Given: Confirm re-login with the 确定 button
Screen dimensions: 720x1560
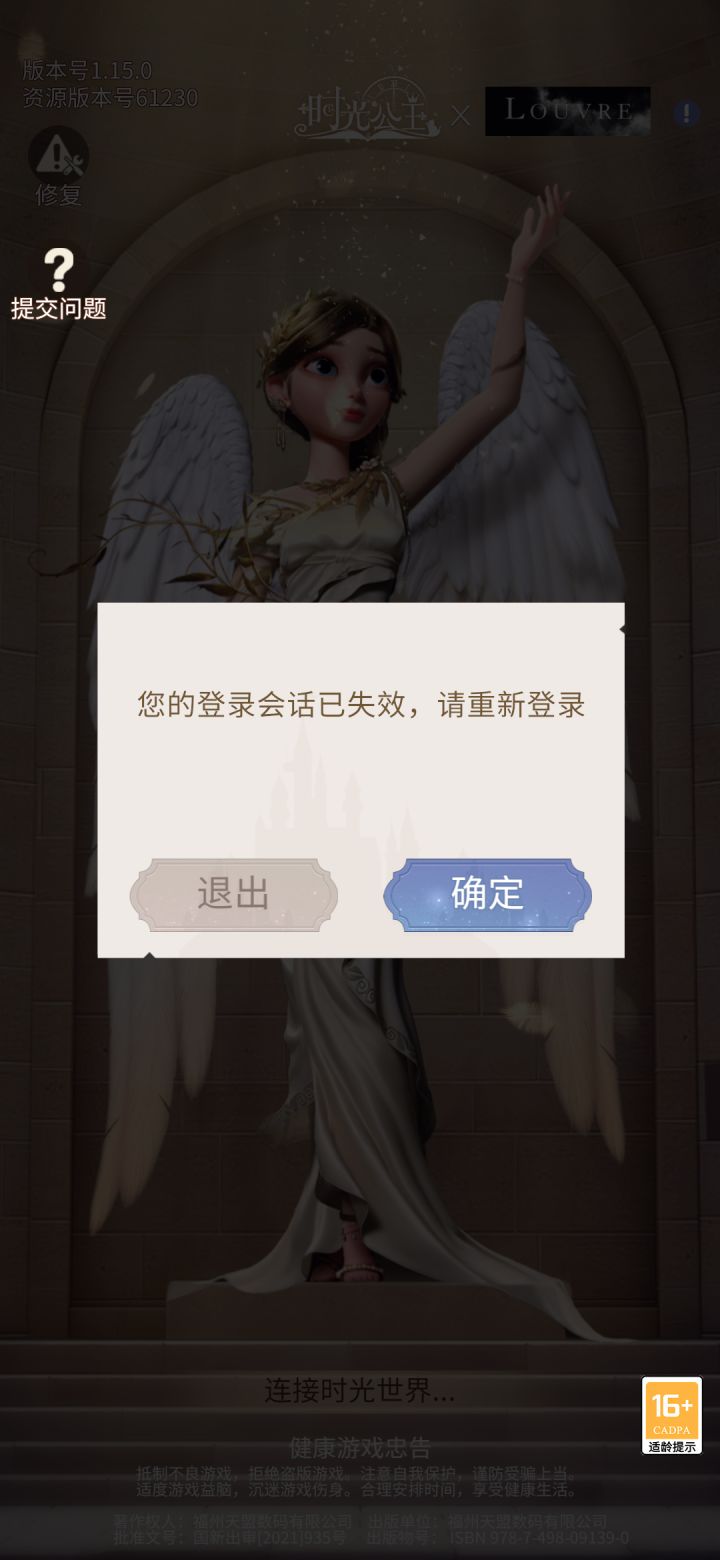Looking at the screenshot, I should pyautogui.click(x=488, y=895).
